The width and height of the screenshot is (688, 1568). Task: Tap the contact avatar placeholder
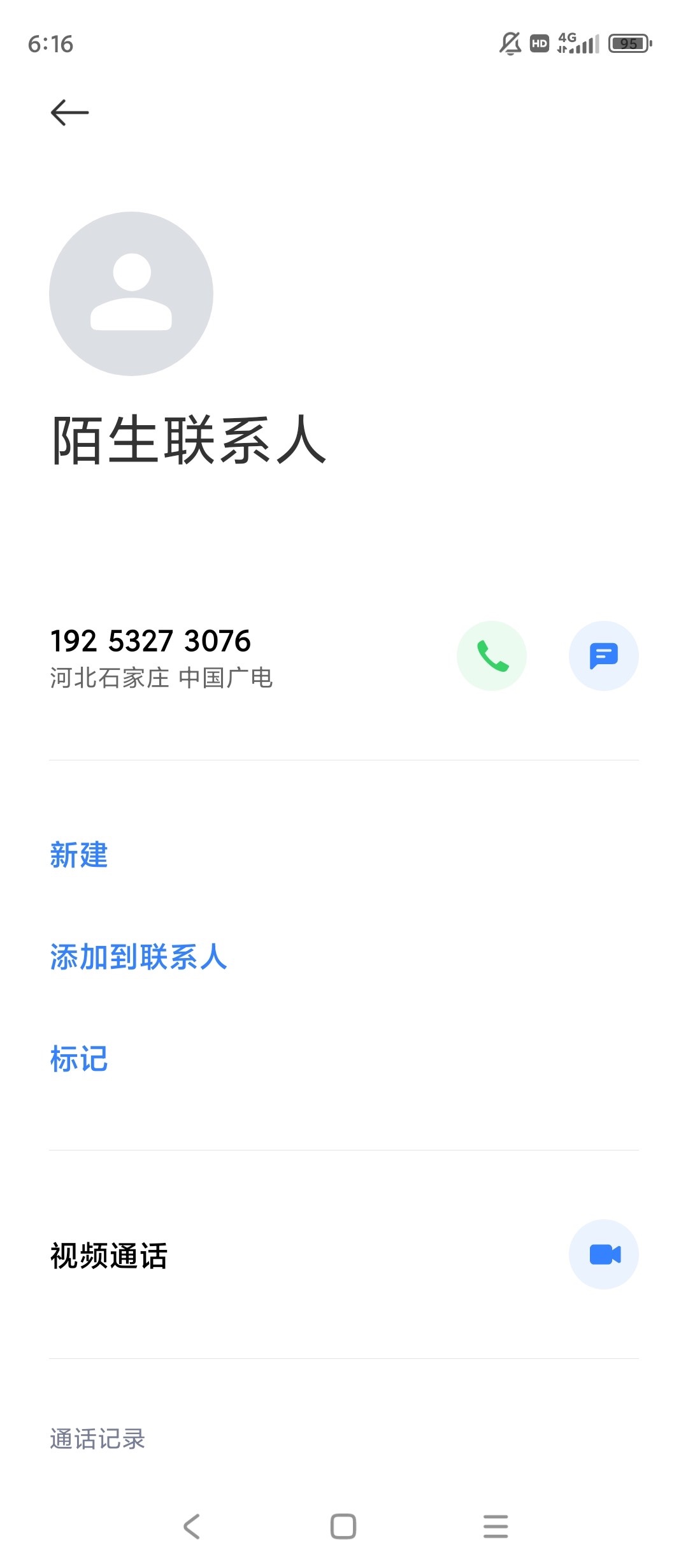pos(131,295)
